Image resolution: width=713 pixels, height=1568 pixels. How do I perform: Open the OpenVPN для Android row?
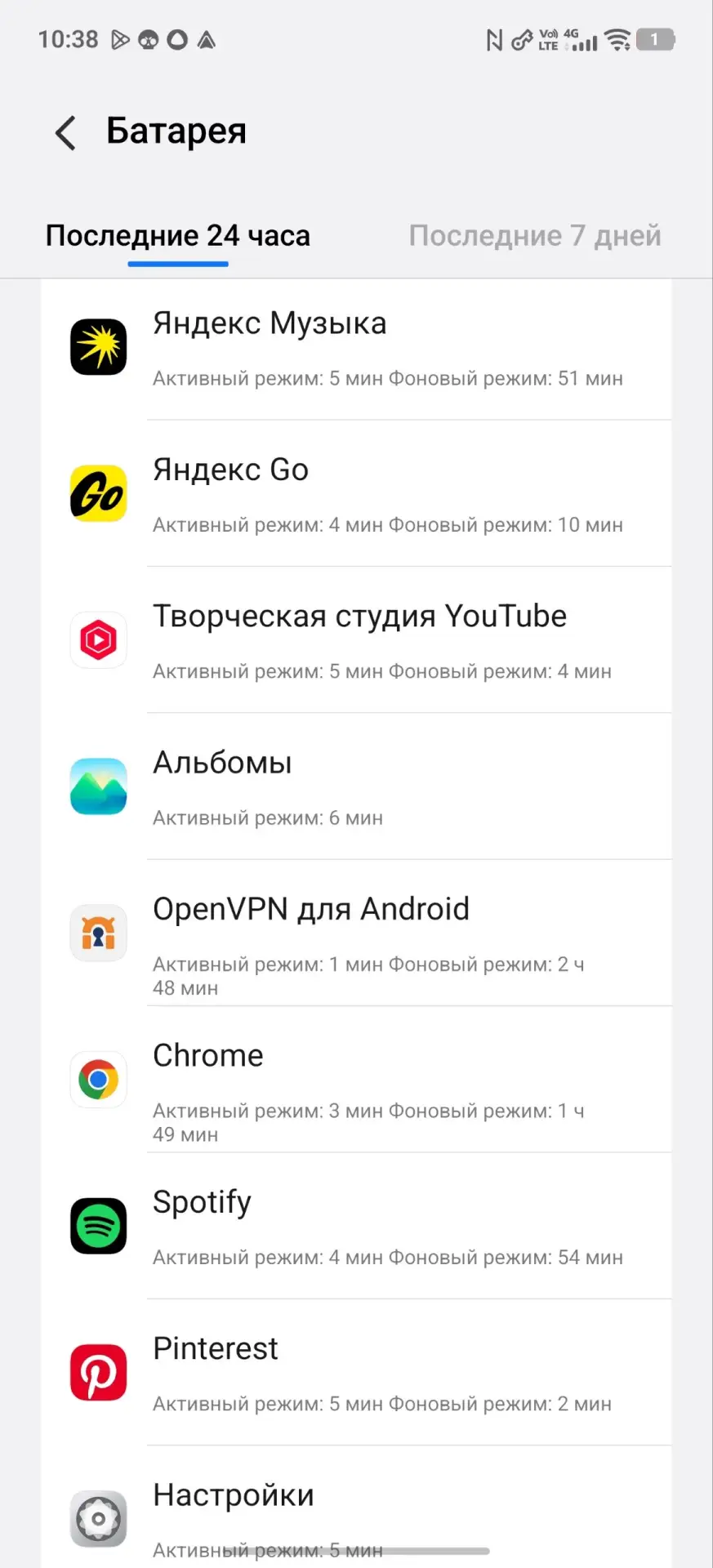356,933
